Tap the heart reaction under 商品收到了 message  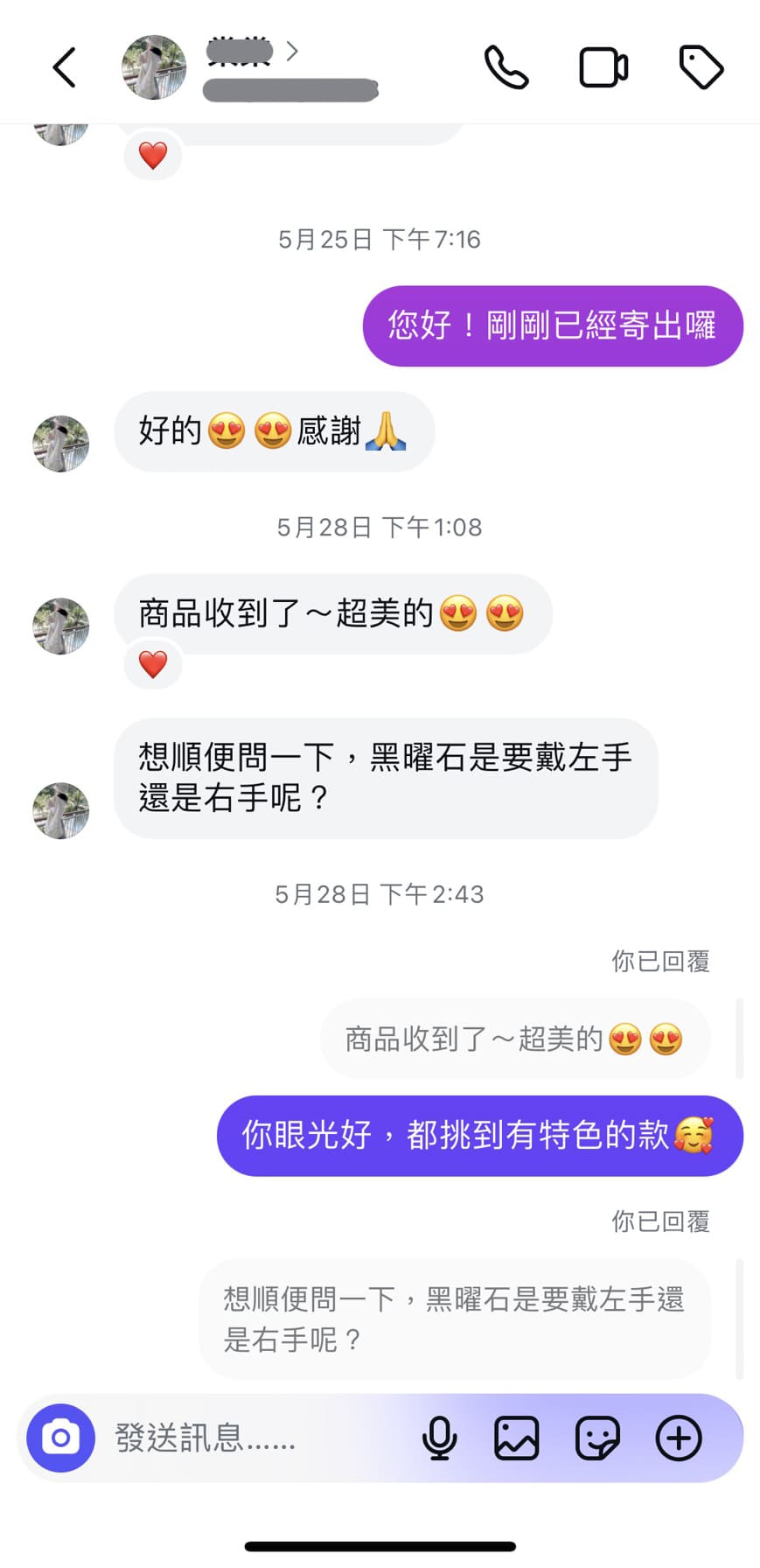(153, 665)
